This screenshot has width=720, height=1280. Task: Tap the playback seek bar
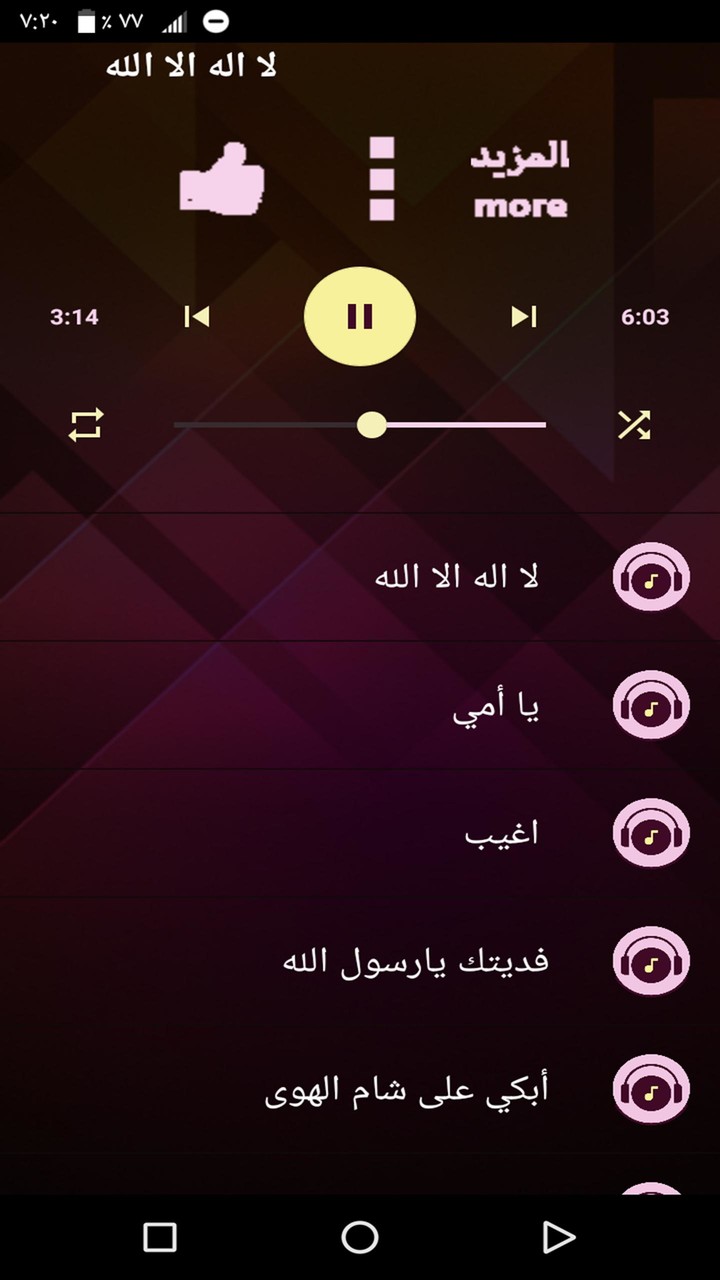pos(360,425)
